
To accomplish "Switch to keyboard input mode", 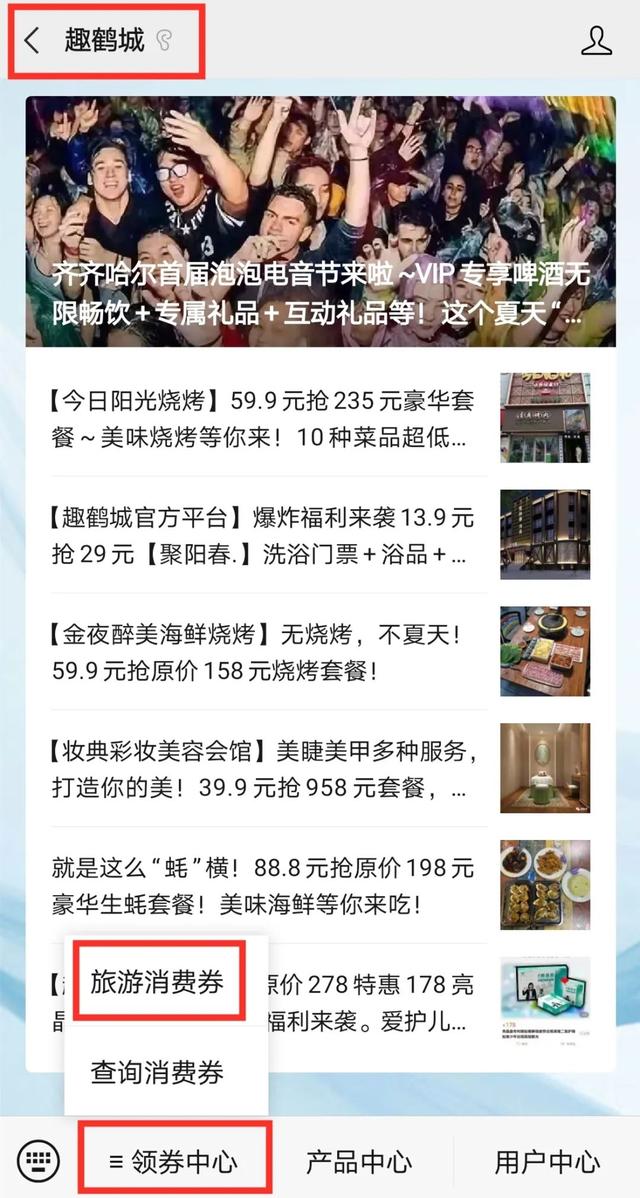I will click(x=39, y=1161).
